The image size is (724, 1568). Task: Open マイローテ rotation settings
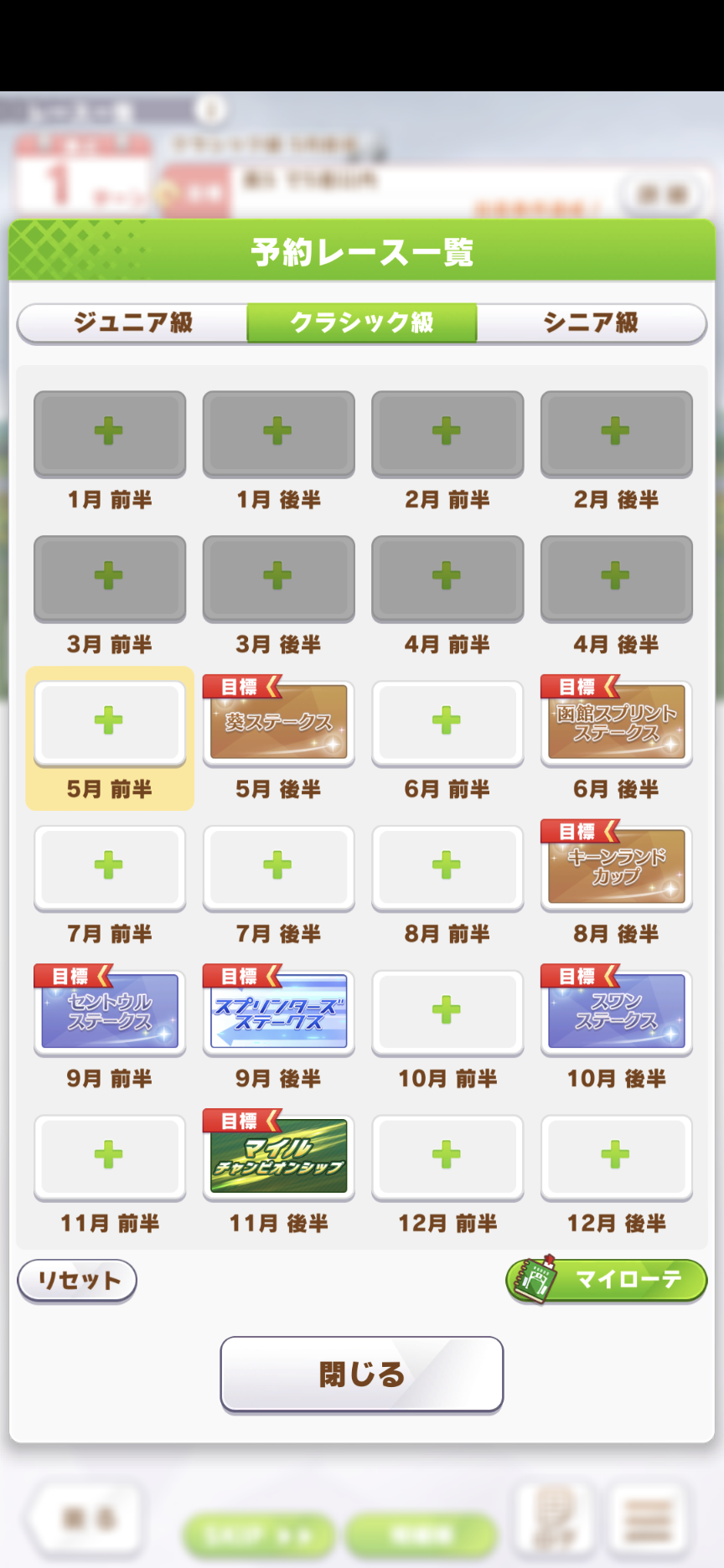coord(607,1280)
